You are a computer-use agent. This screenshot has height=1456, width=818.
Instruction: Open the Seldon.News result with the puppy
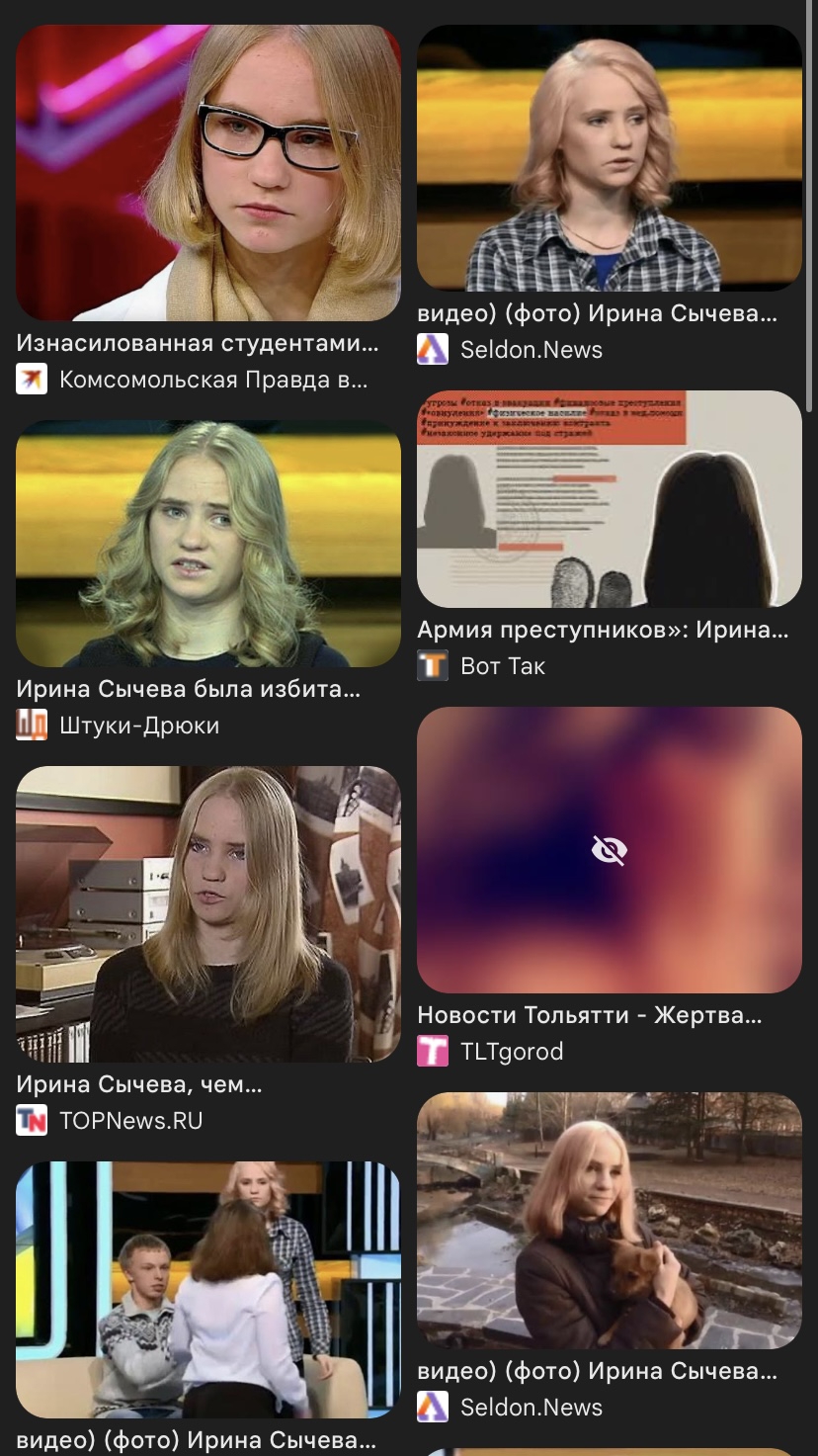tap(609, 1221)
